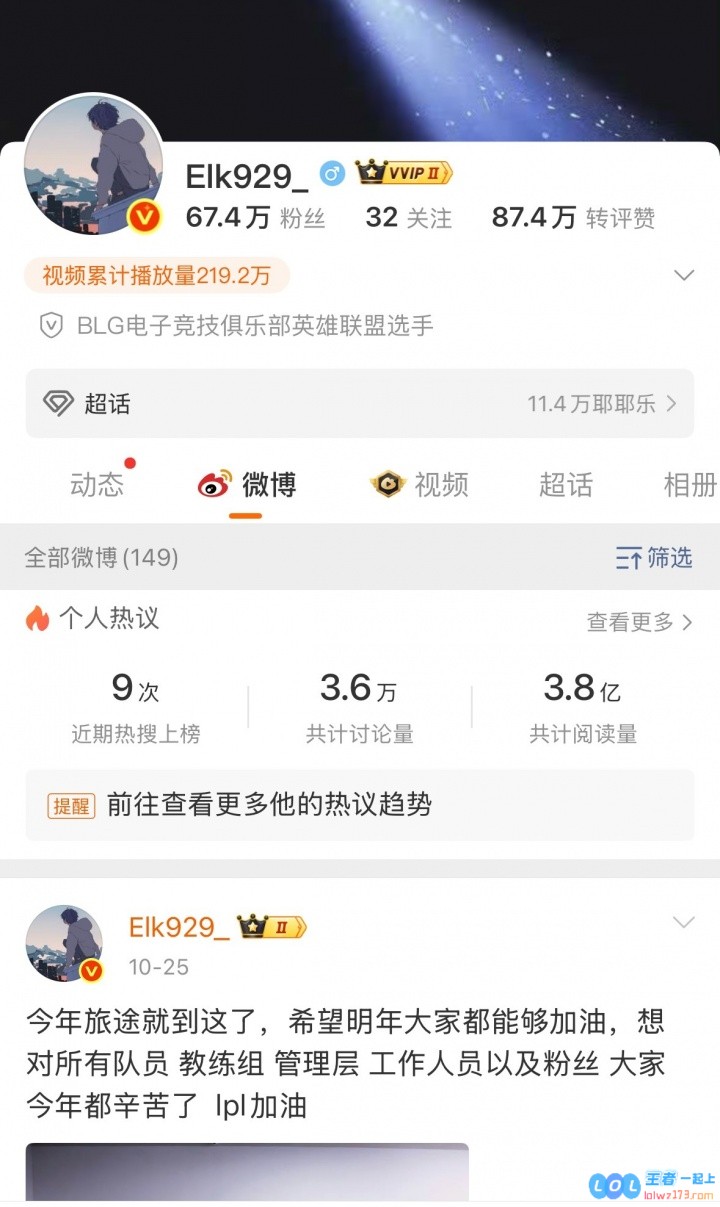
Task: Open the 相册 tab
Action: (689, 484)
